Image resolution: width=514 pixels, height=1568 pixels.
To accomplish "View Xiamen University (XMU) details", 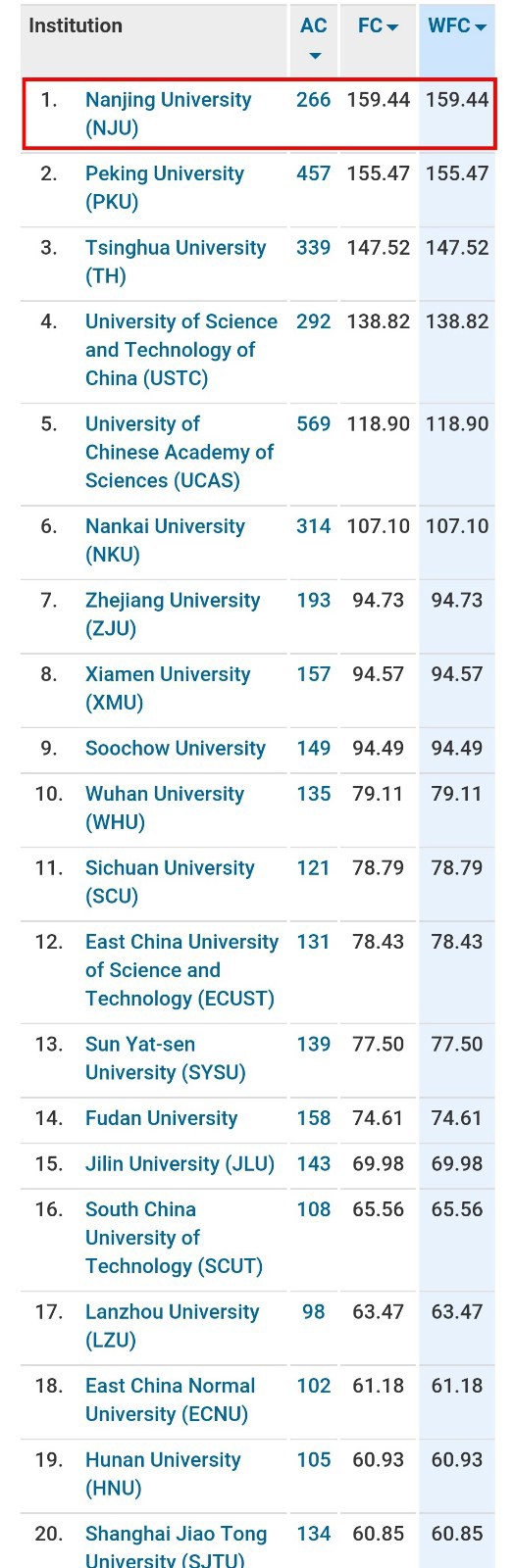I will click(168, 688).
